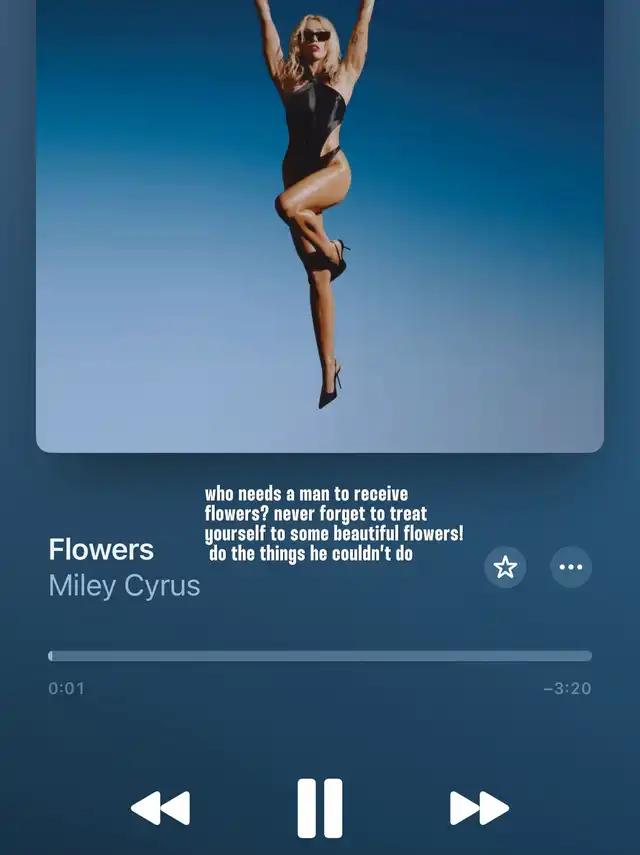Image resolution: width=640 pixels, height=855 pixels.
Task: Go back to the previous track
Action: (161, 808)
